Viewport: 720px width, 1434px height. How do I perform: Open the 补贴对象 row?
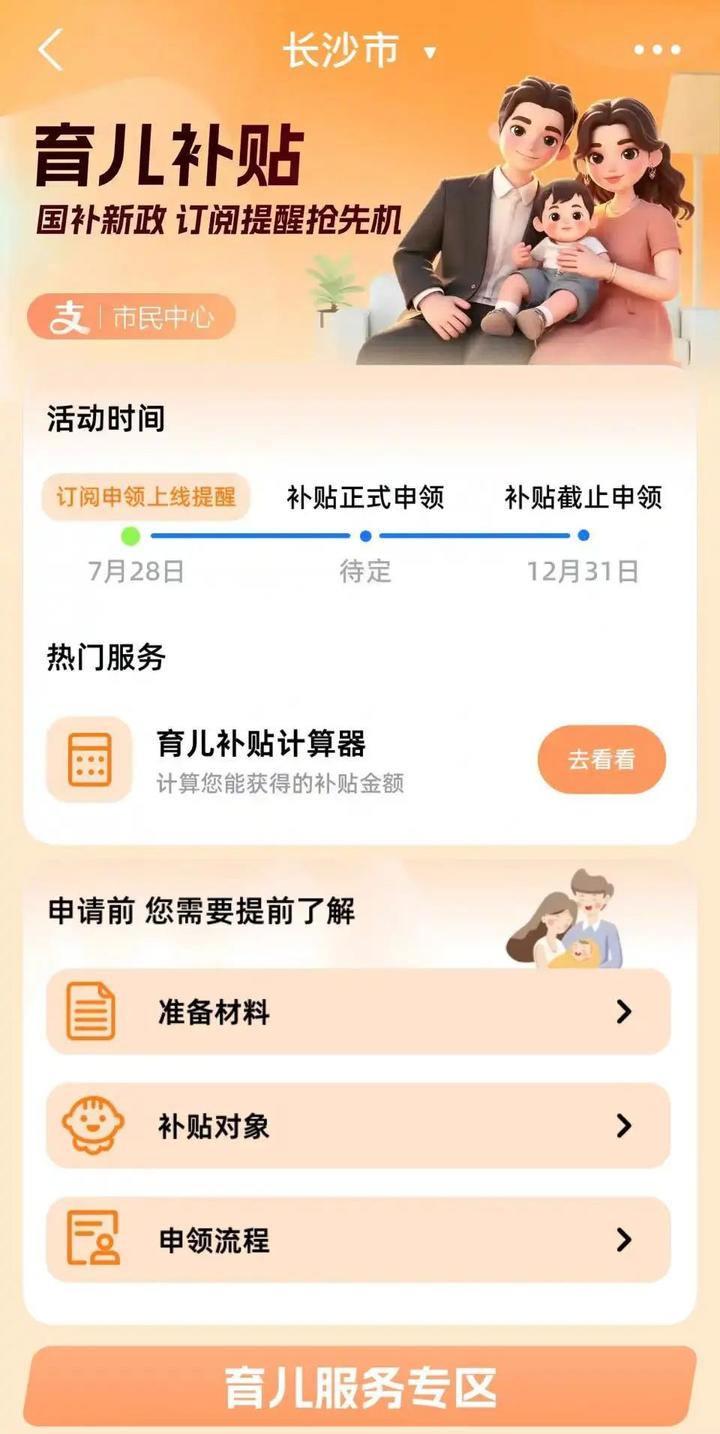358,1126
